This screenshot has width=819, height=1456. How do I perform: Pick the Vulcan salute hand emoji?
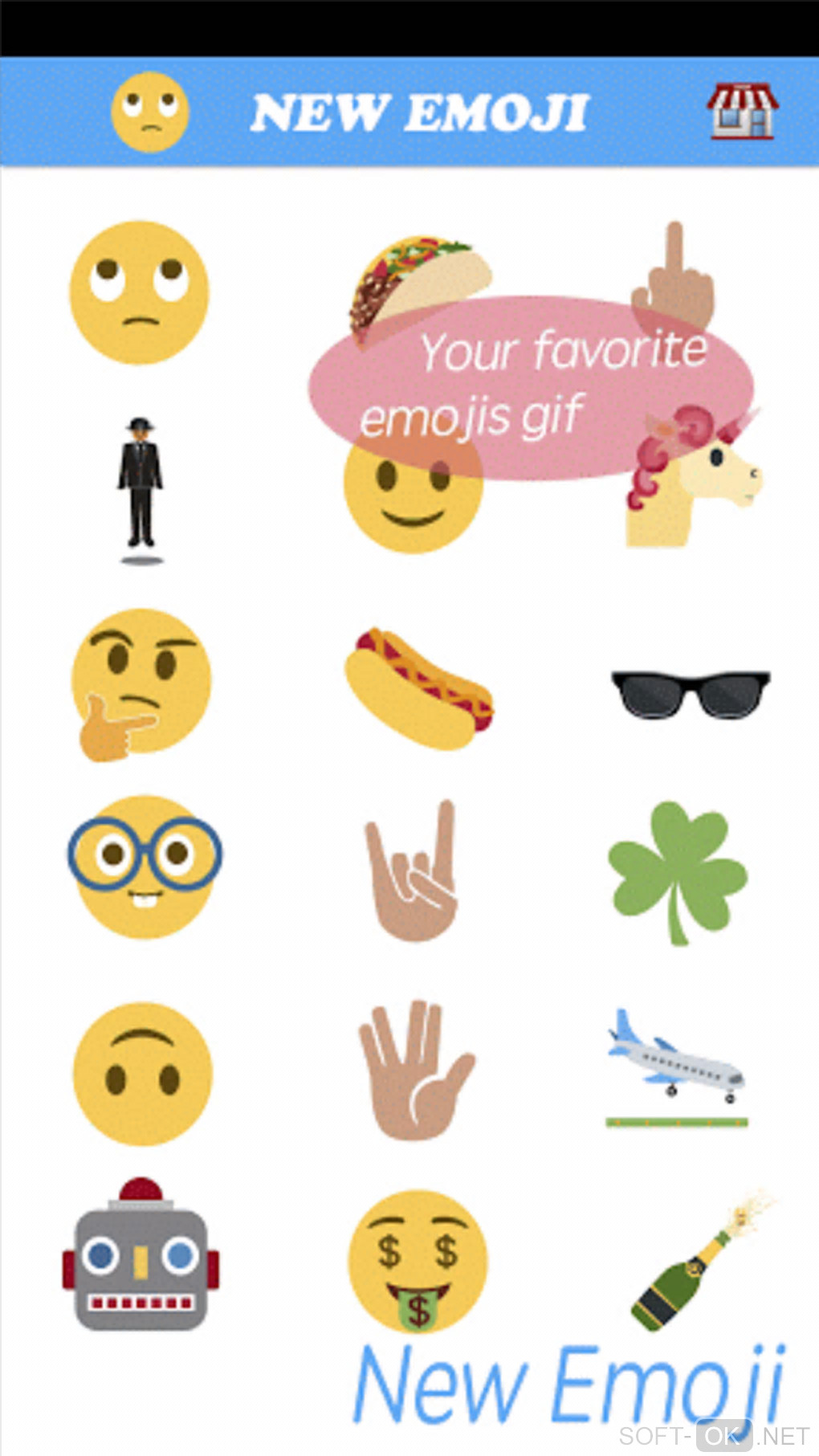pos(415,1069)
